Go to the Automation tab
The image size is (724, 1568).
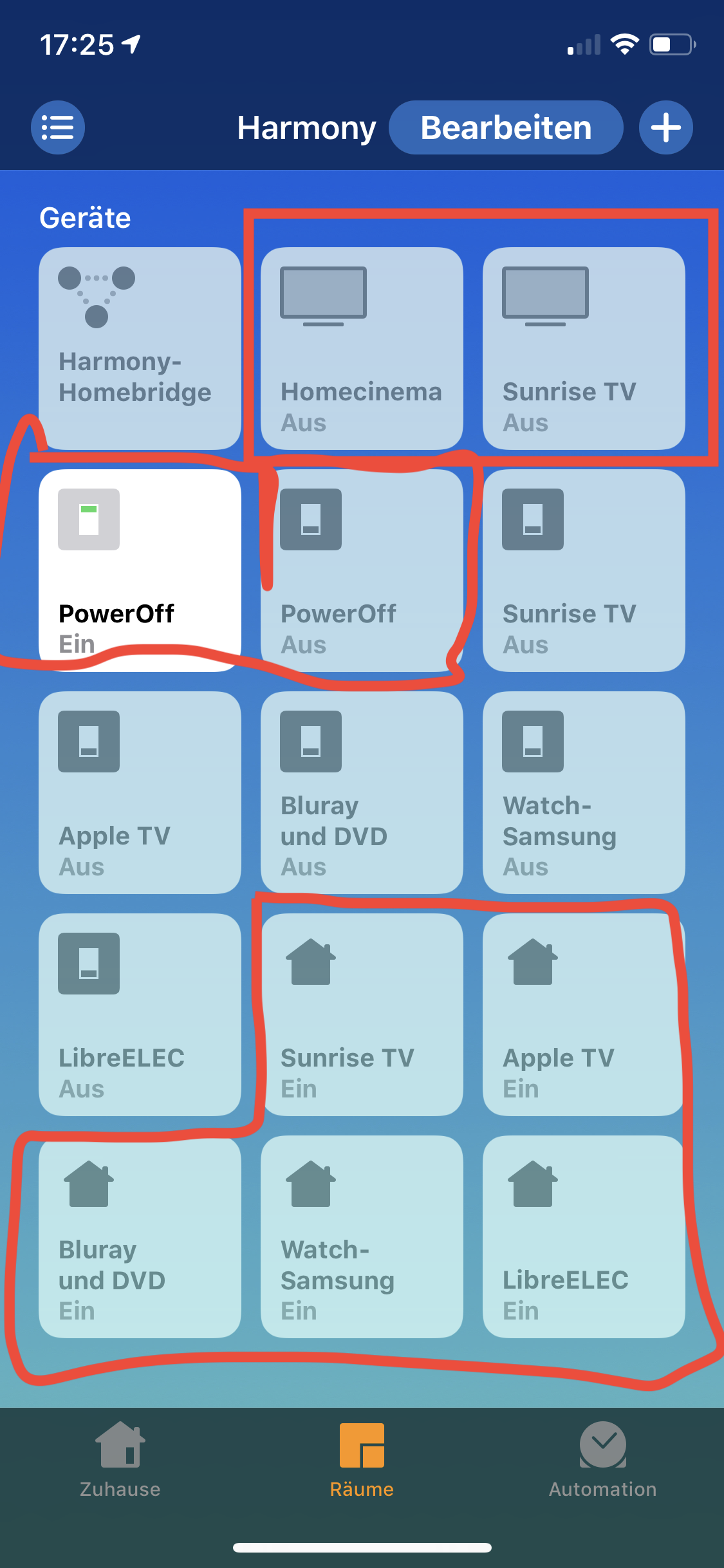click(x=602, y=1460)
